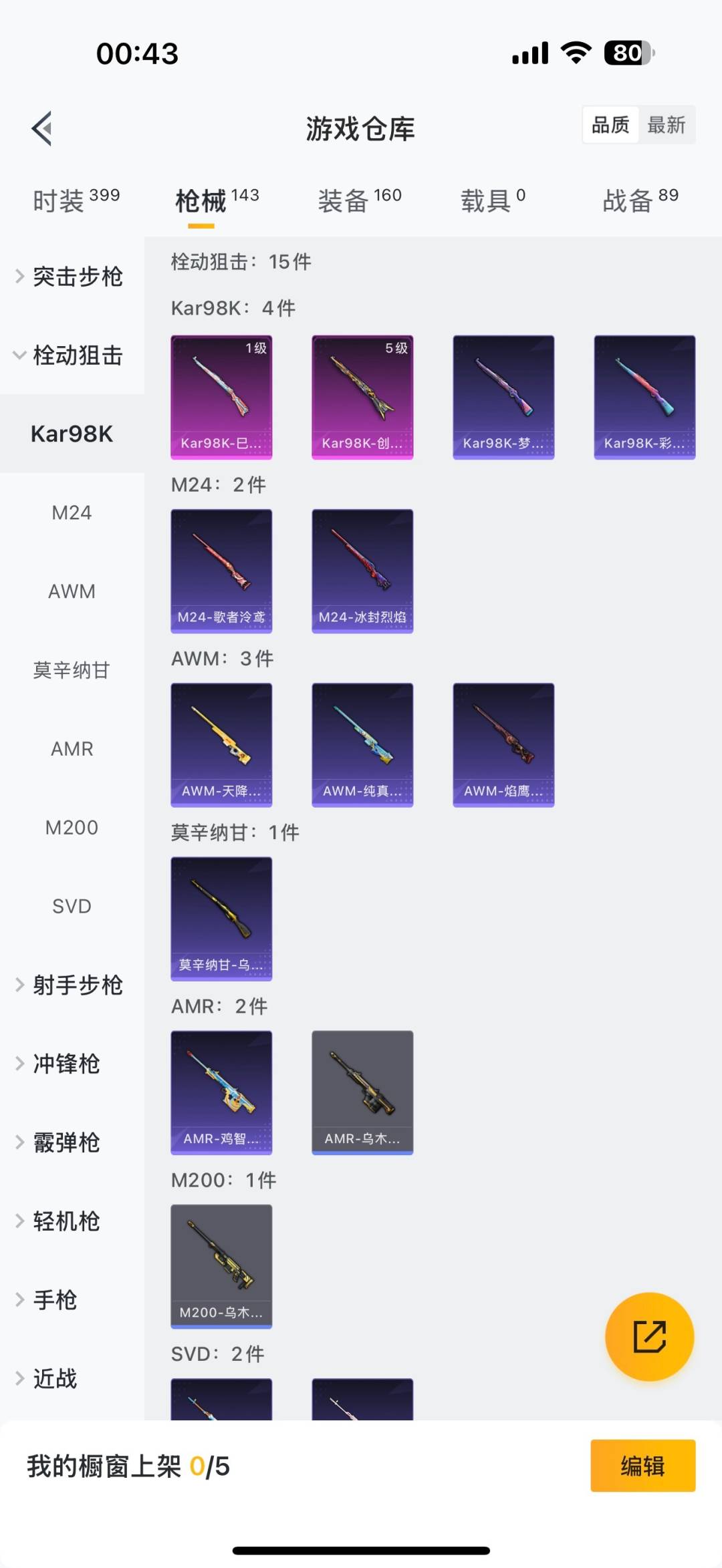View the 莫辛纳甘-乌 skin
This screenshot has height=1568, width=722.
[x=221, y=918]
